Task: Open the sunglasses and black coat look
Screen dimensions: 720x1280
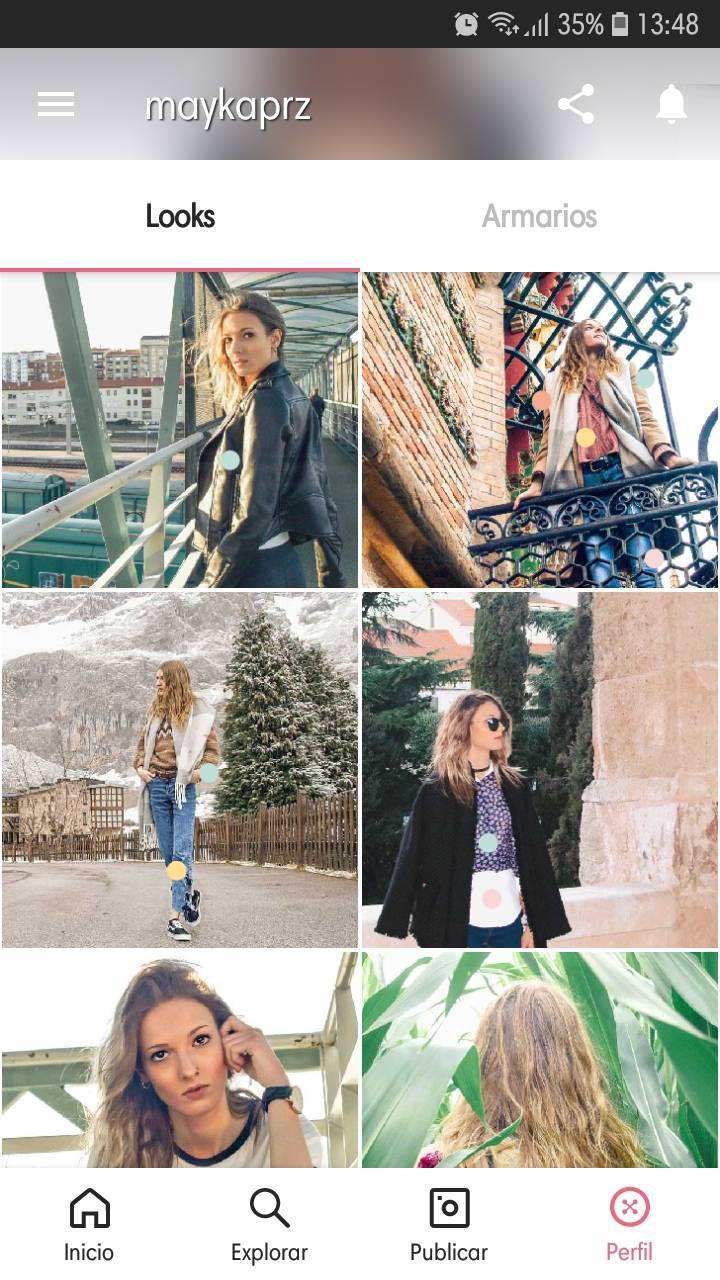Action: tap(539, 769)
